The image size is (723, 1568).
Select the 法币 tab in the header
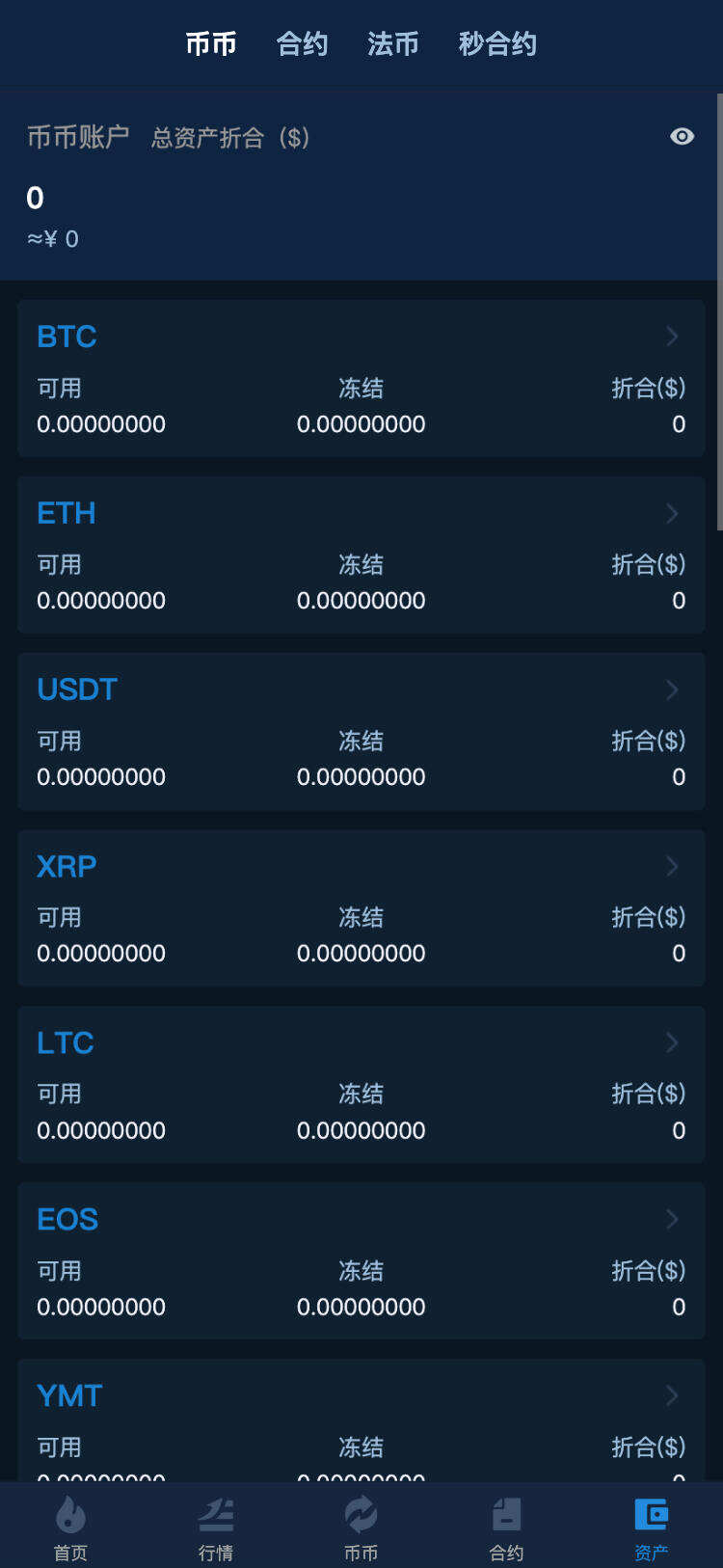tap(392, 43)
